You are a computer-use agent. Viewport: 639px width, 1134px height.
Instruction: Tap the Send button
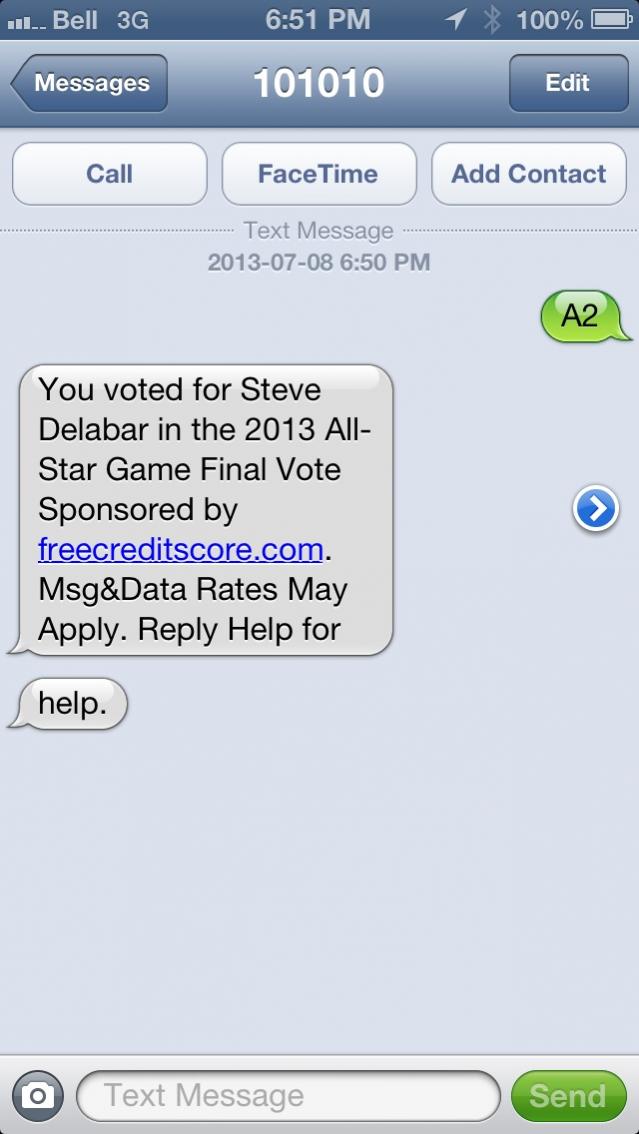[x=567, y=1096]
